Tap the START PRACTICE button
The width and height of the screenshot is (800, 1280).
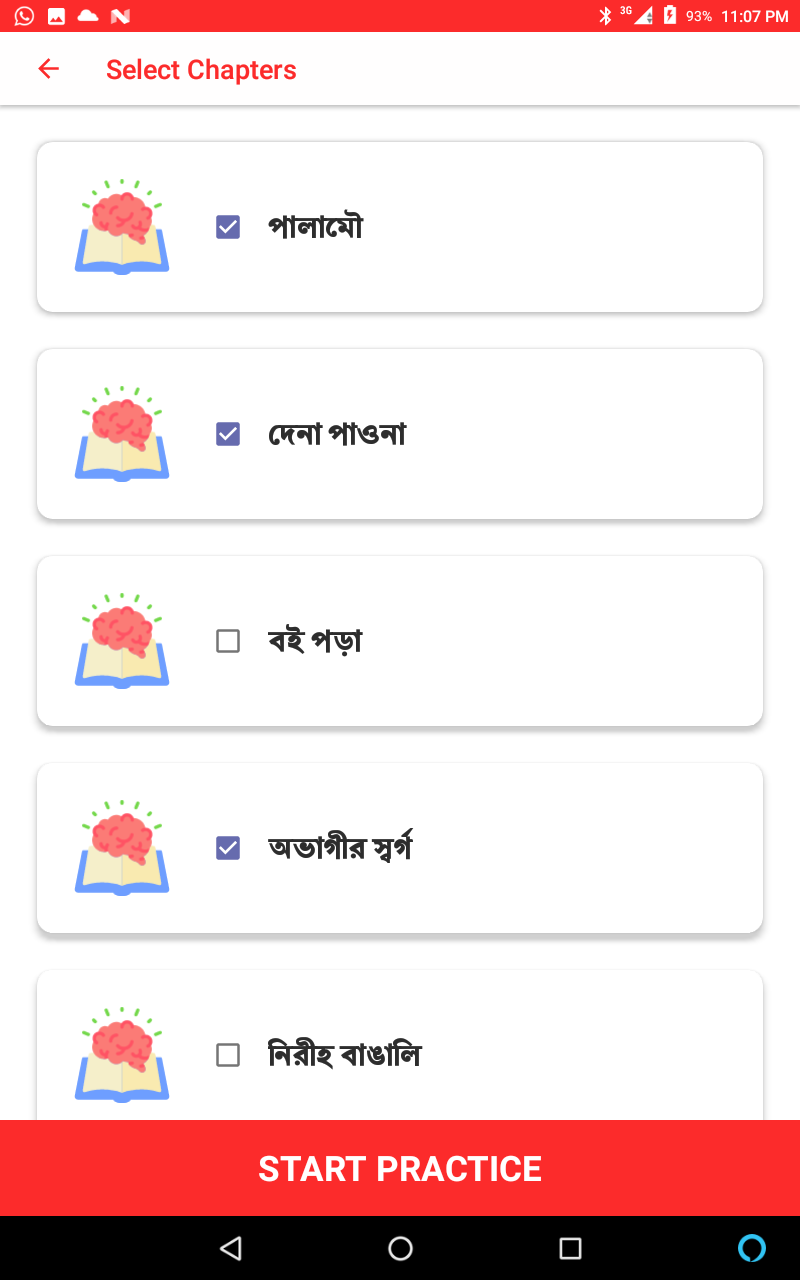[x=400, y=1168]
